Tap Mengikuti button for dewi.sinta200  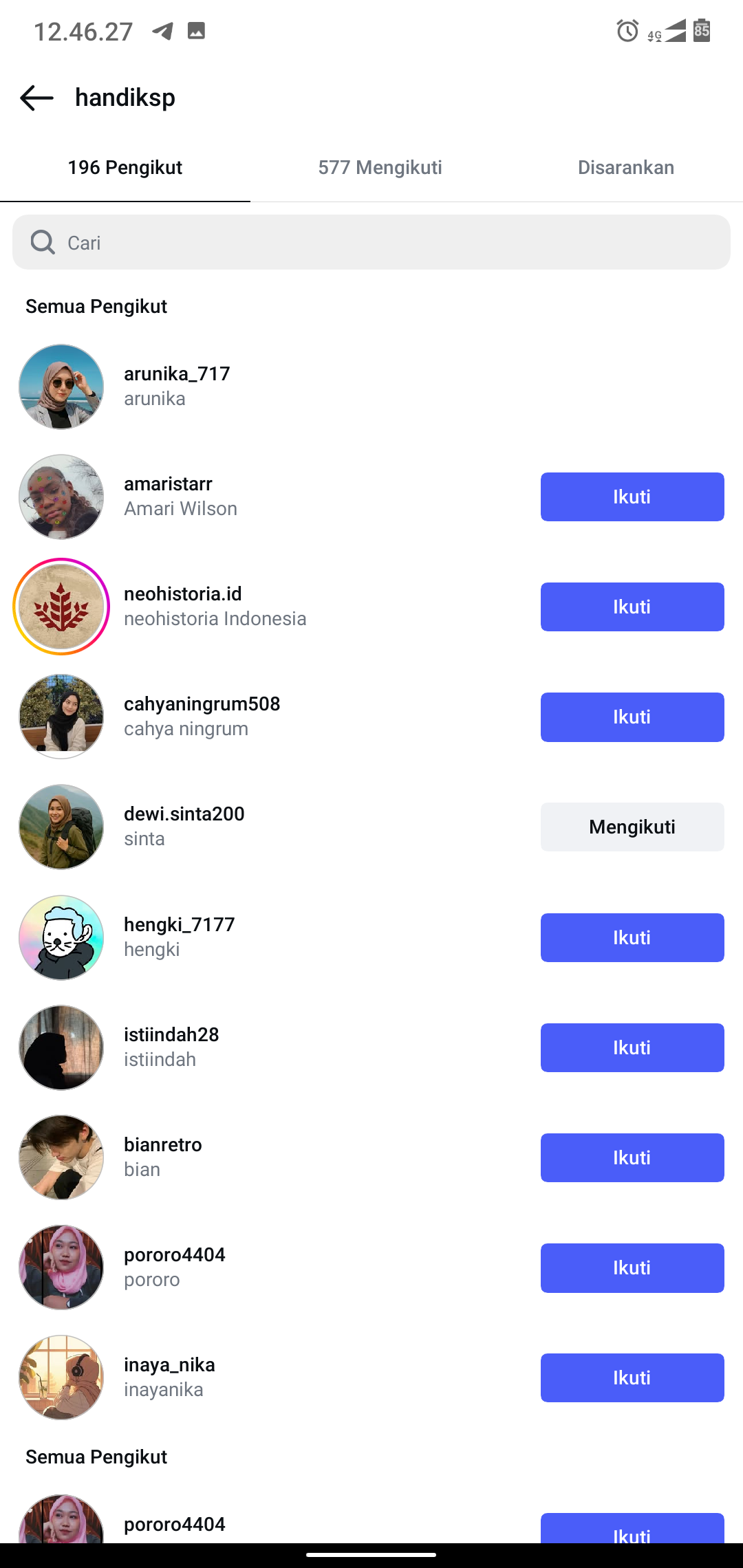coord(632,827)
